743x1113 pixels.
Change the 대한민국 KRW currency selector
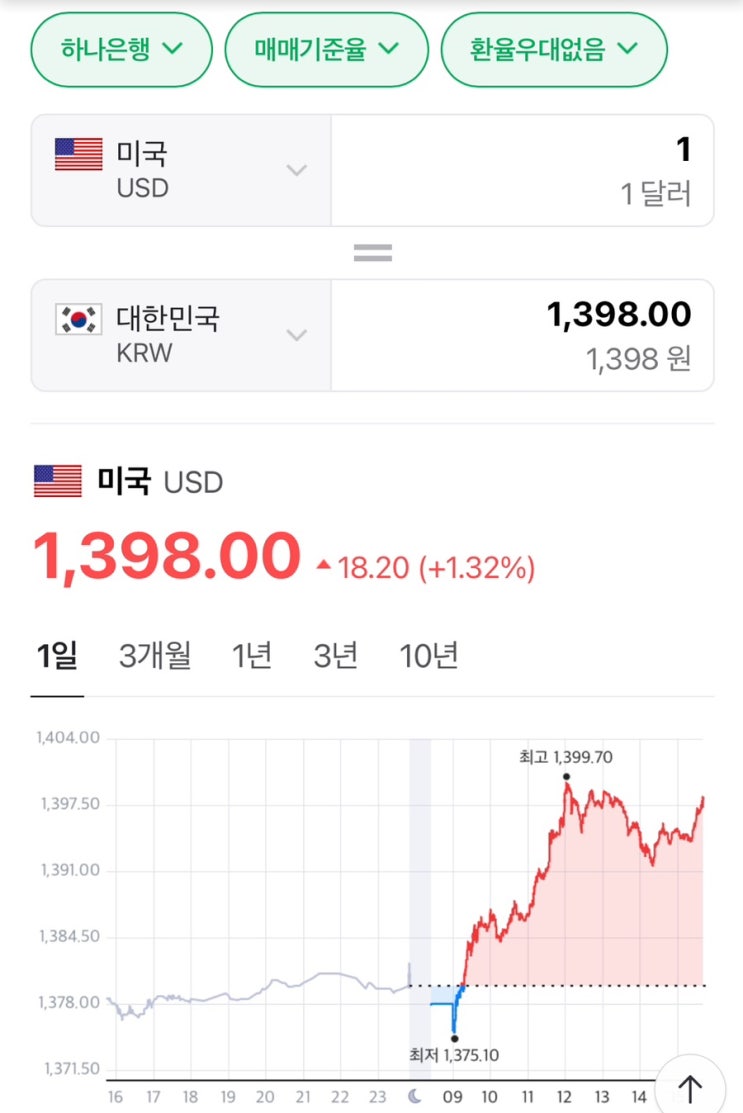pos(181,335)
